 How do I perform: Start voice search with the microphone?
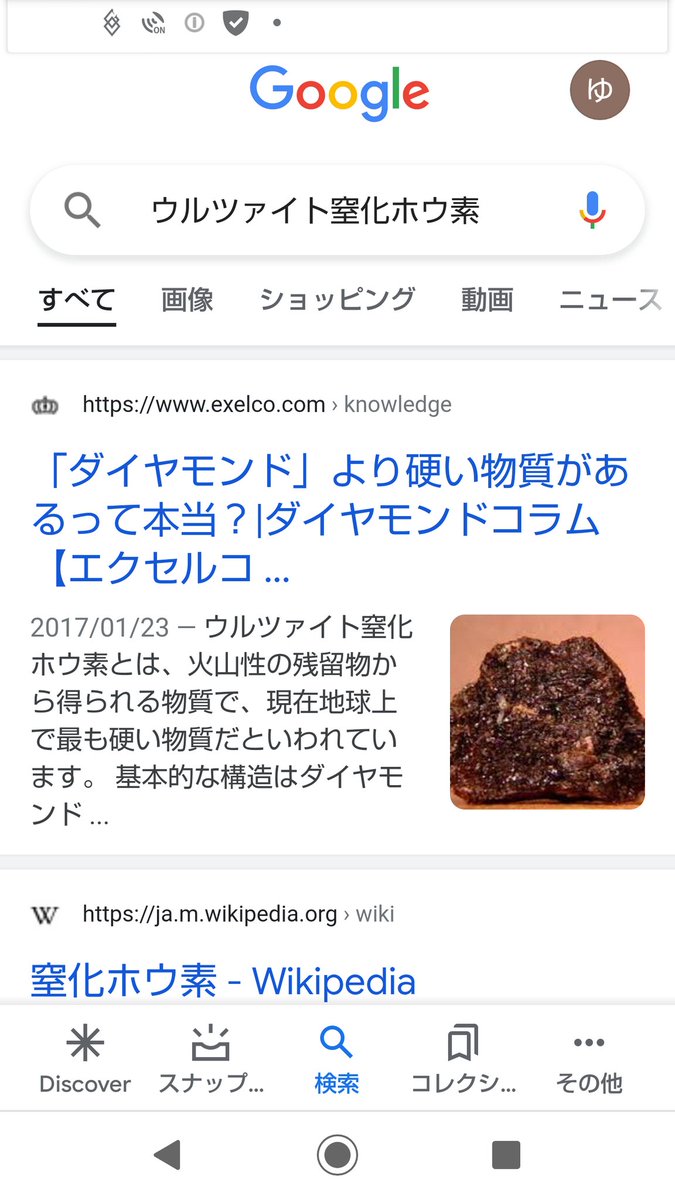click(592, 210)
